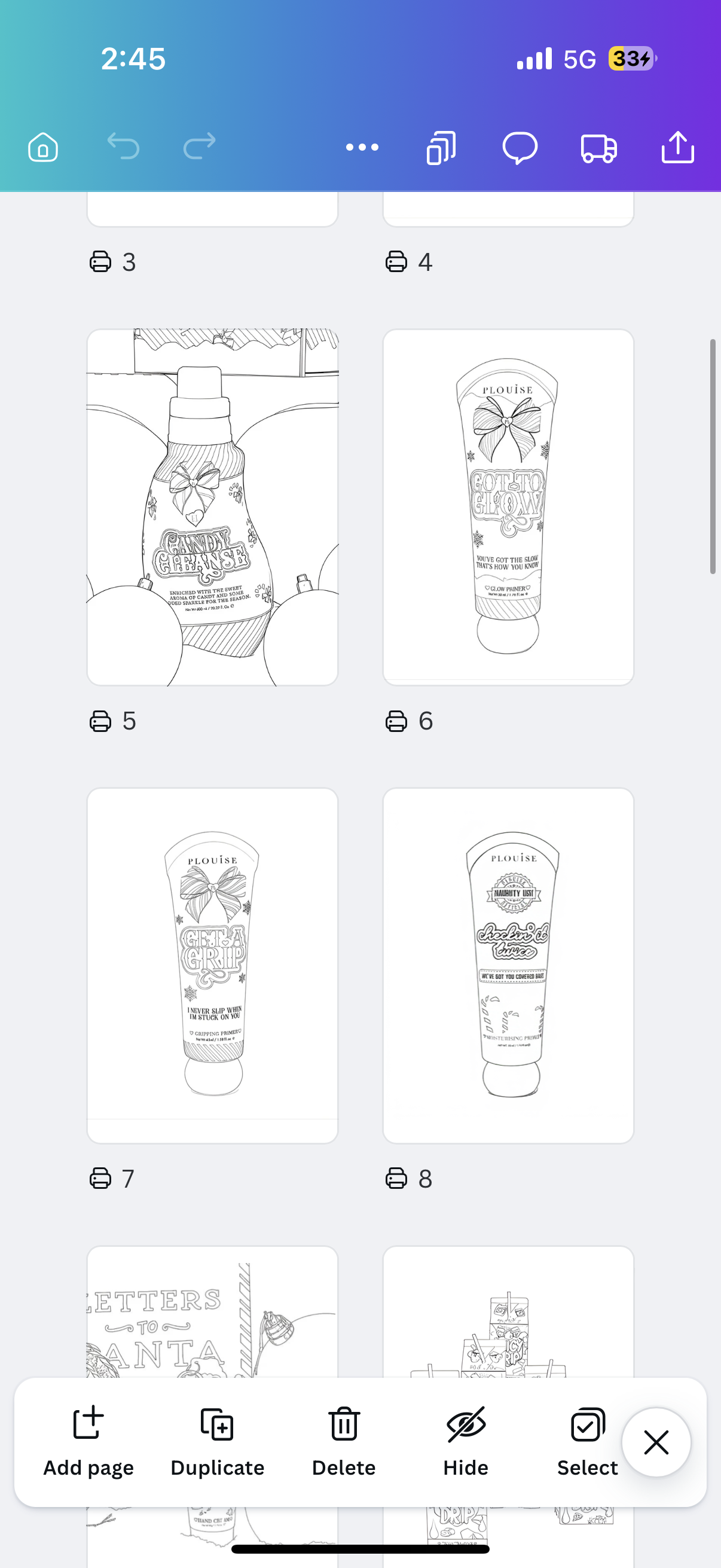721x1568 pixels.
Task: Close the page actions toolbar
Action: pos(656,1442)
